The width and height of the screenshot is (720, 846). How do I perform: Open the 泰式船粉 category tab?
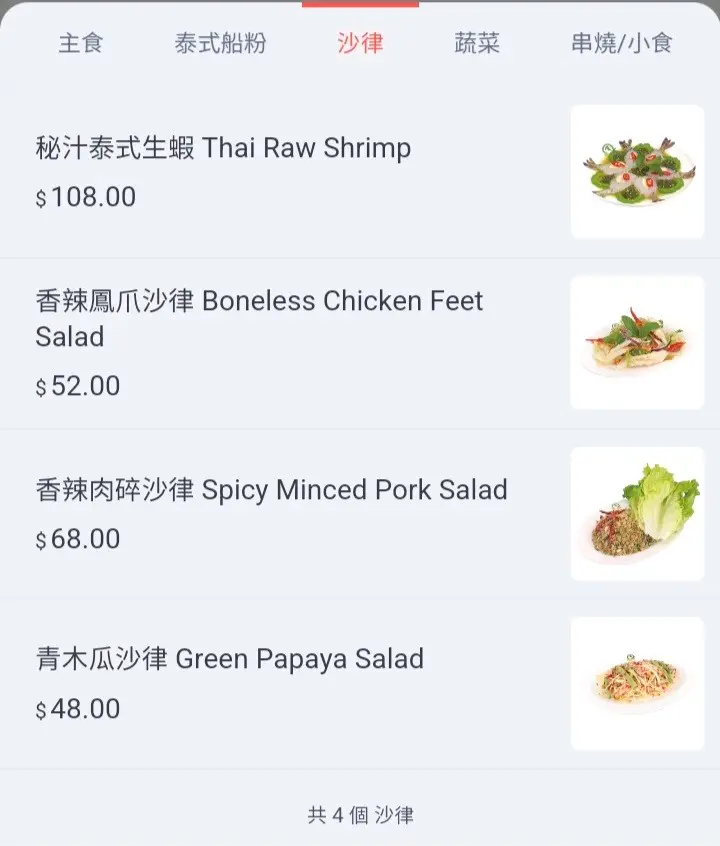220,44
